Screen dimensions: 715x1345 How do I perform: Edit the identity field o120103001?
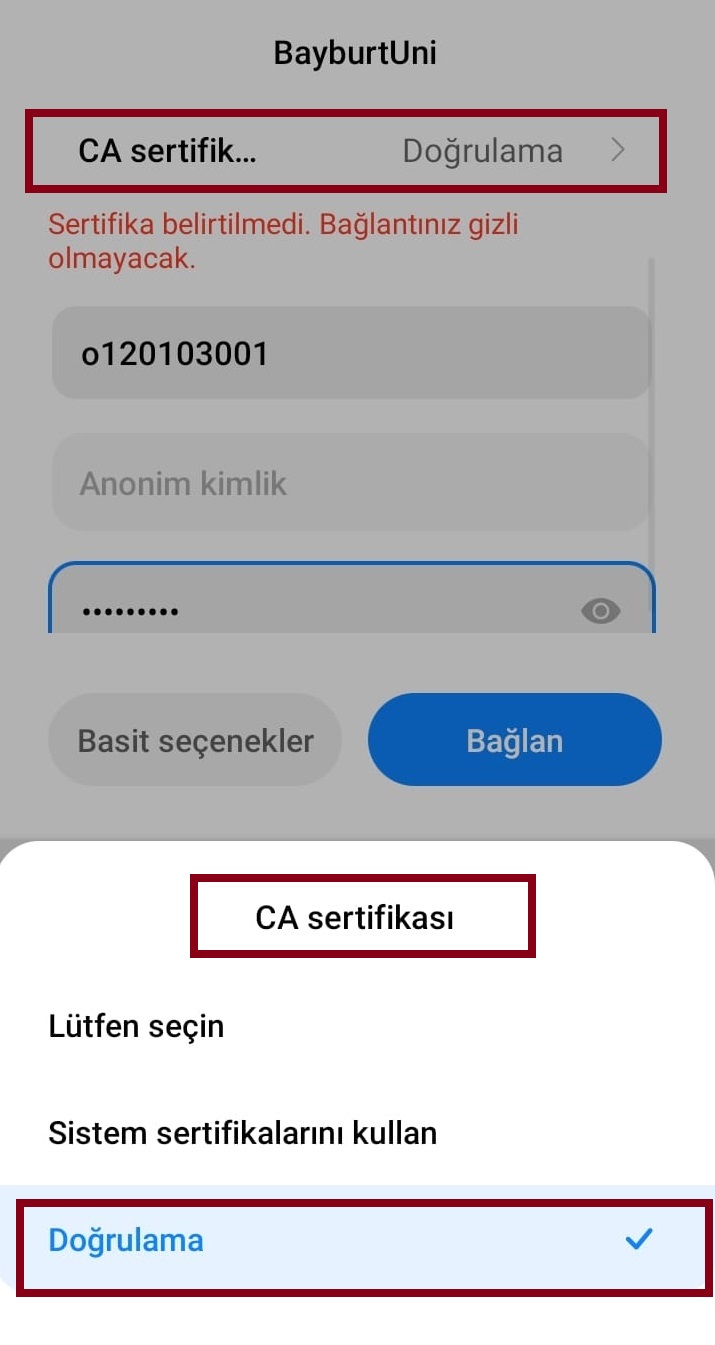[350, 353]
